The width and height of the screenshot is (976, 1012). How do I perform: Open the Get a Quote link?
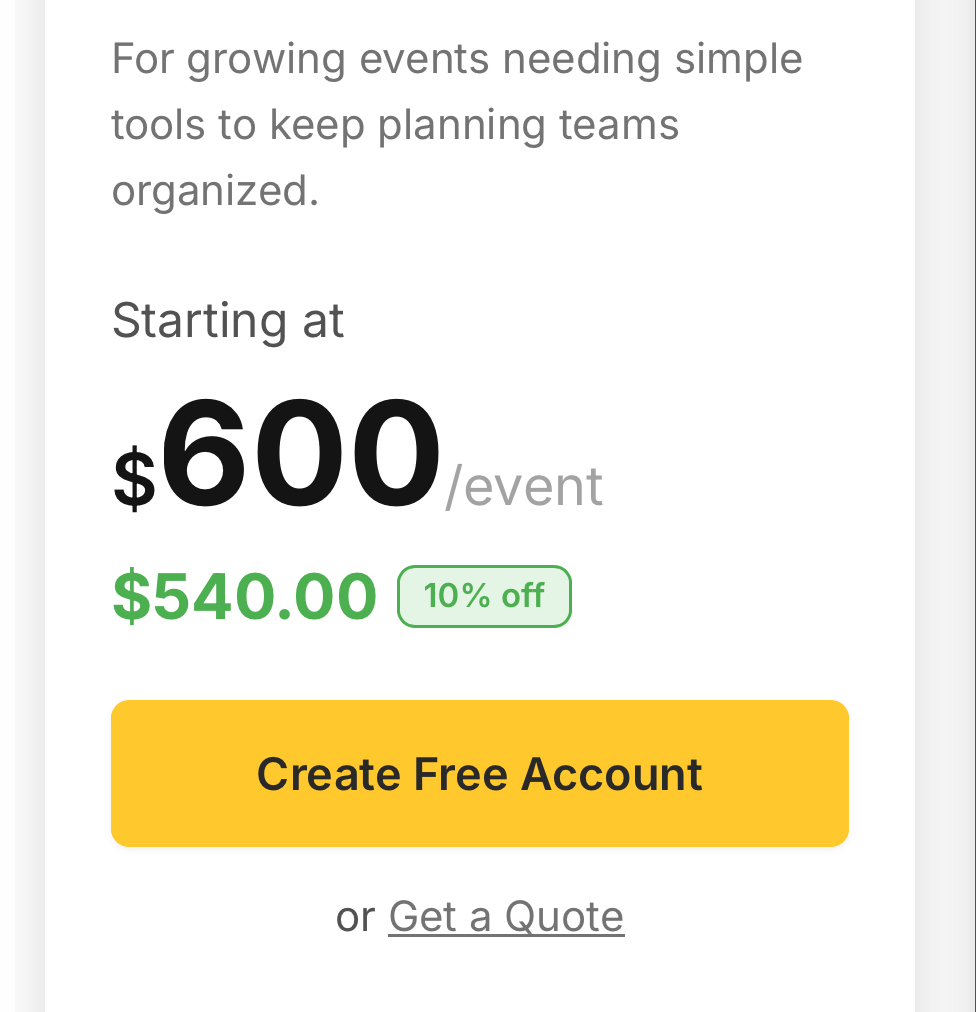[x=506, y=916]
